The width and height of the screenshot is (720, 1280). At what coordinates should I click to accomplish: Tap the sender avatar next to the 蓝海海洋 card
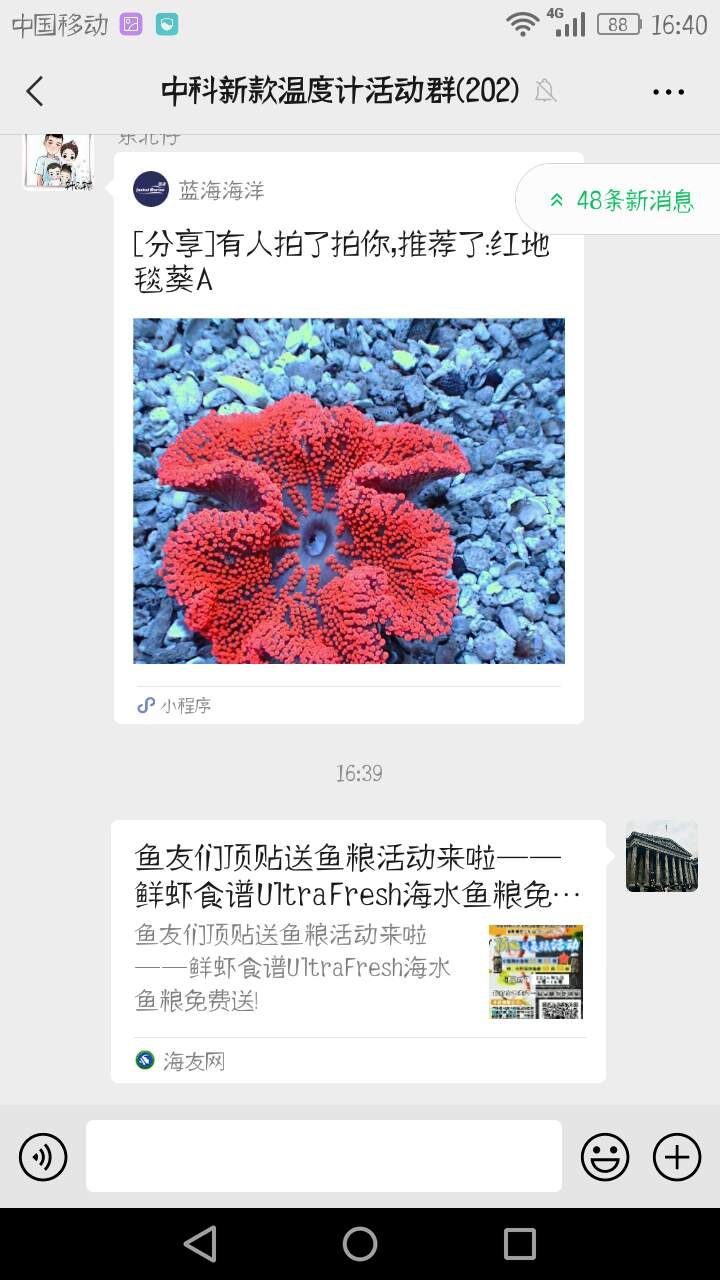coord(58,160)
